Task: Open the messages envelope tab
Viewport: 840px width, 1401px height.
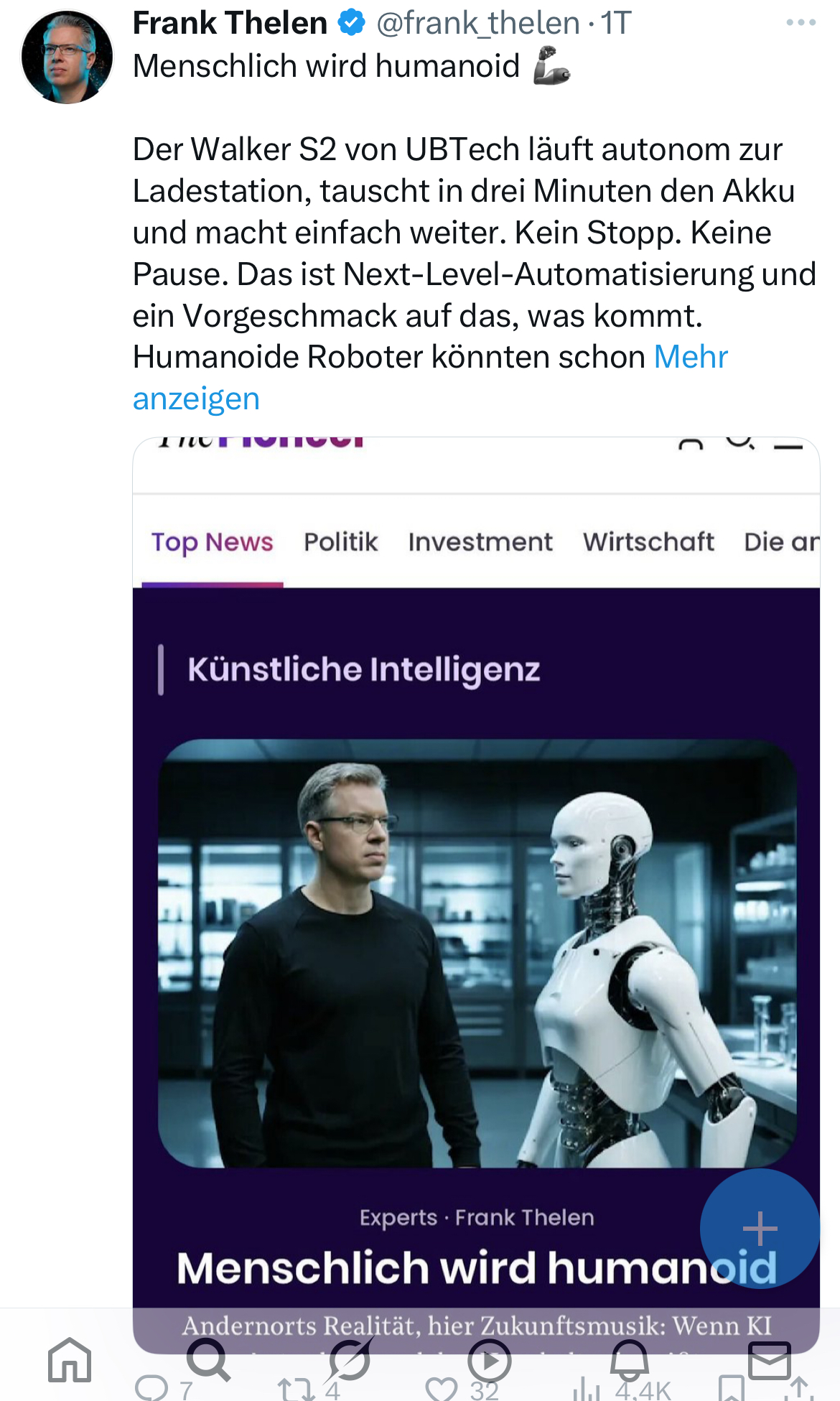Action: point(770,1359)
